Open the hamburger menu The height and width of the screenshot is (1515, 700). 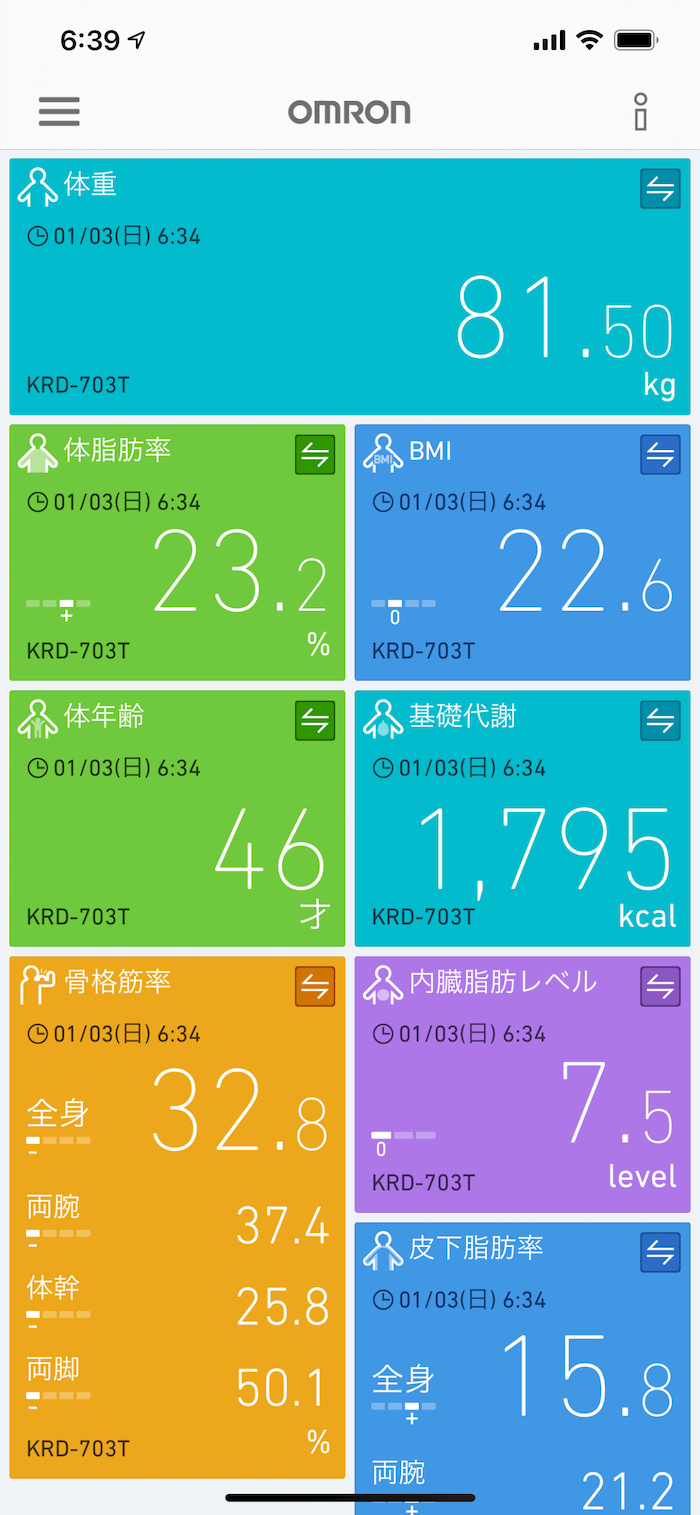coord(59,111)
